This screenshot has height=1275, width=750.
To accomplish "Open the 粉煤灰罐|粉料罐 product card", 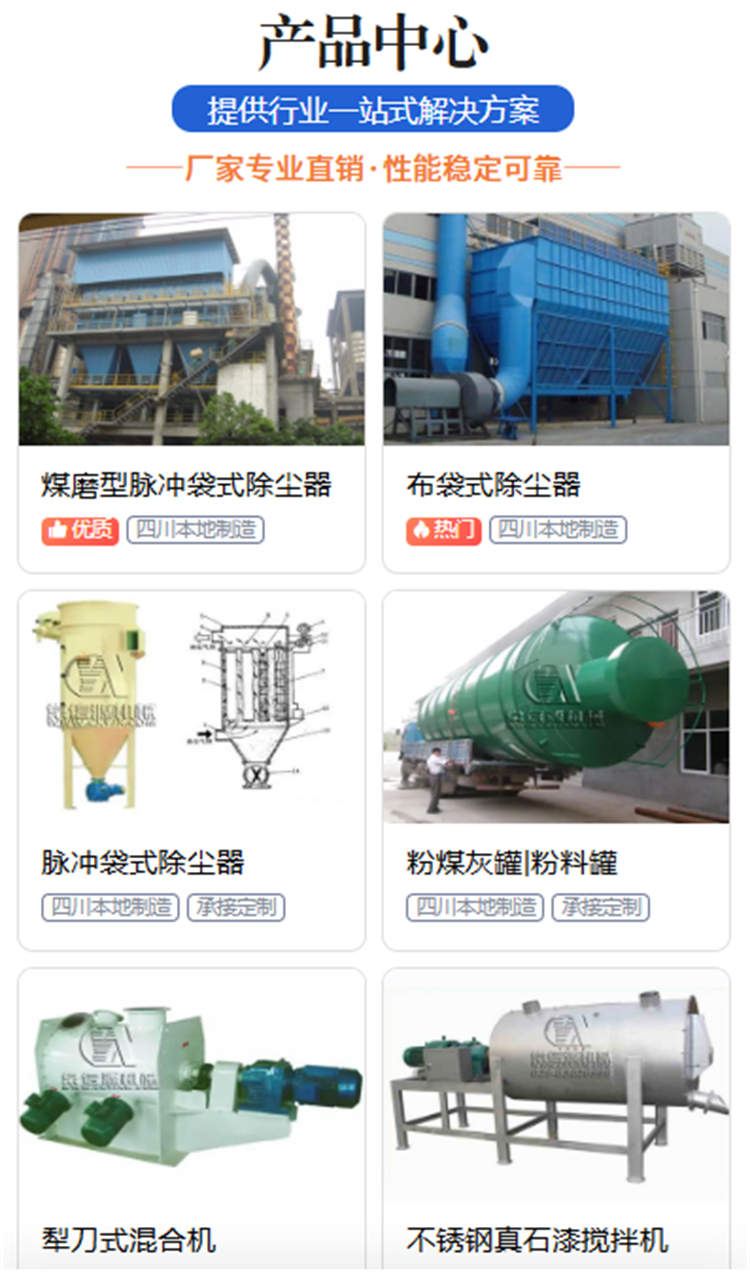I will tap(556, 770).
